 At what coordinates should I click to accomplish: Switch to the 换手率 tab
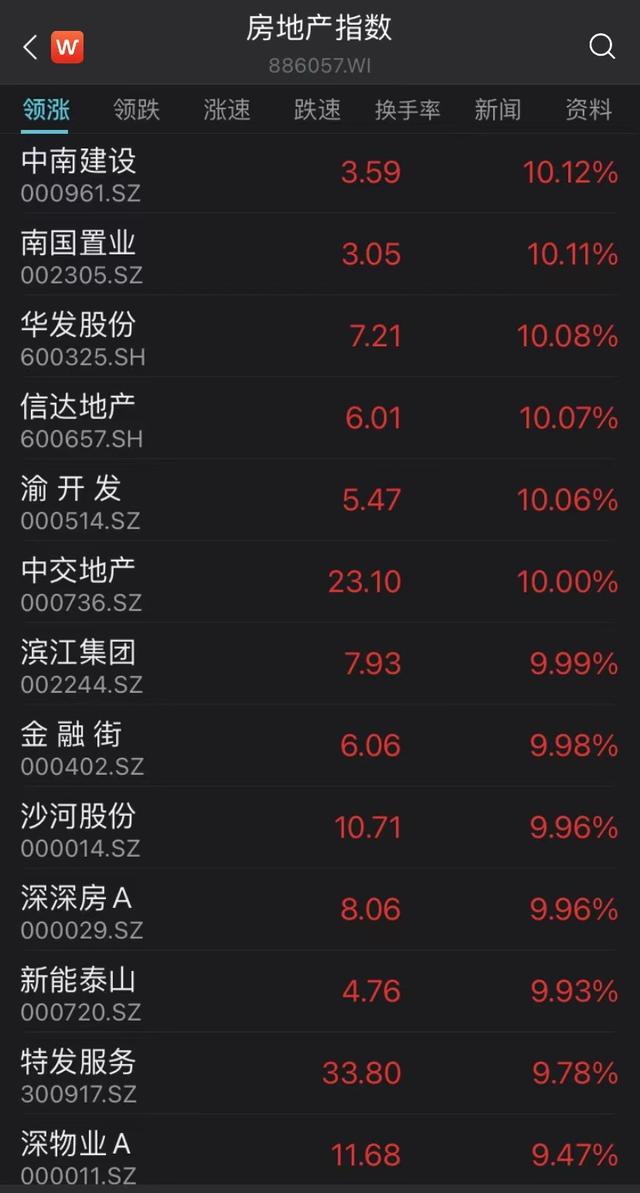point(407,110)
